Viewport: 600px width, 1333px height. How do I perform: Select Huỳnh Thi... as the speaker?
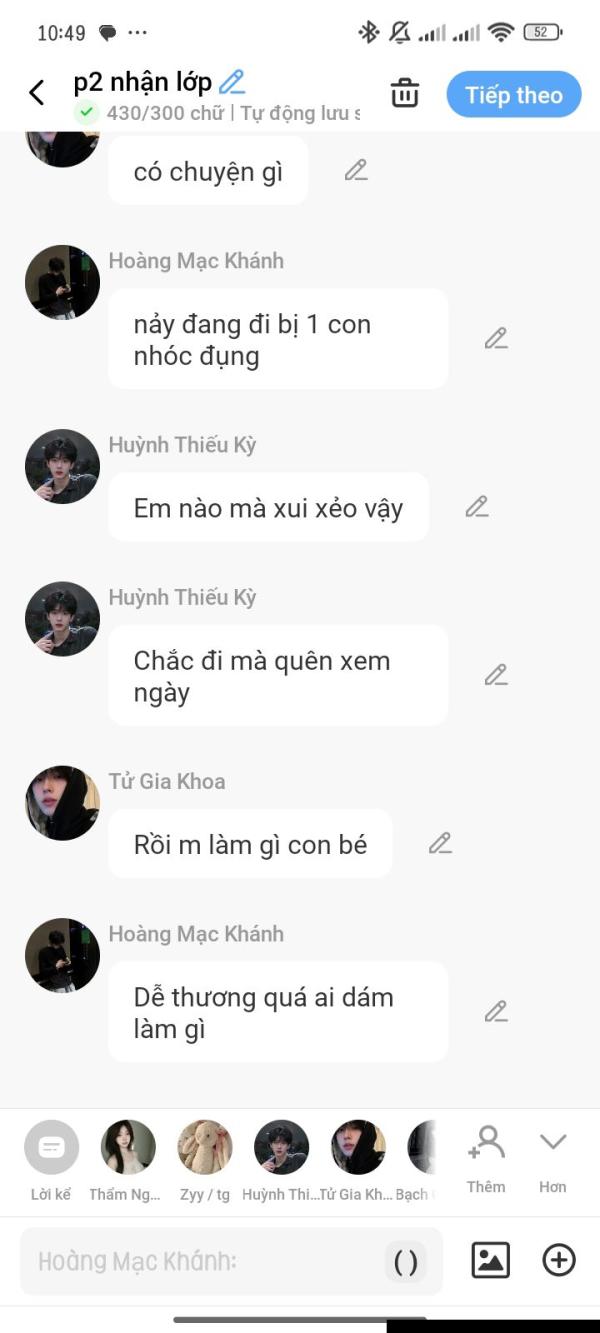click(281, 1158)
